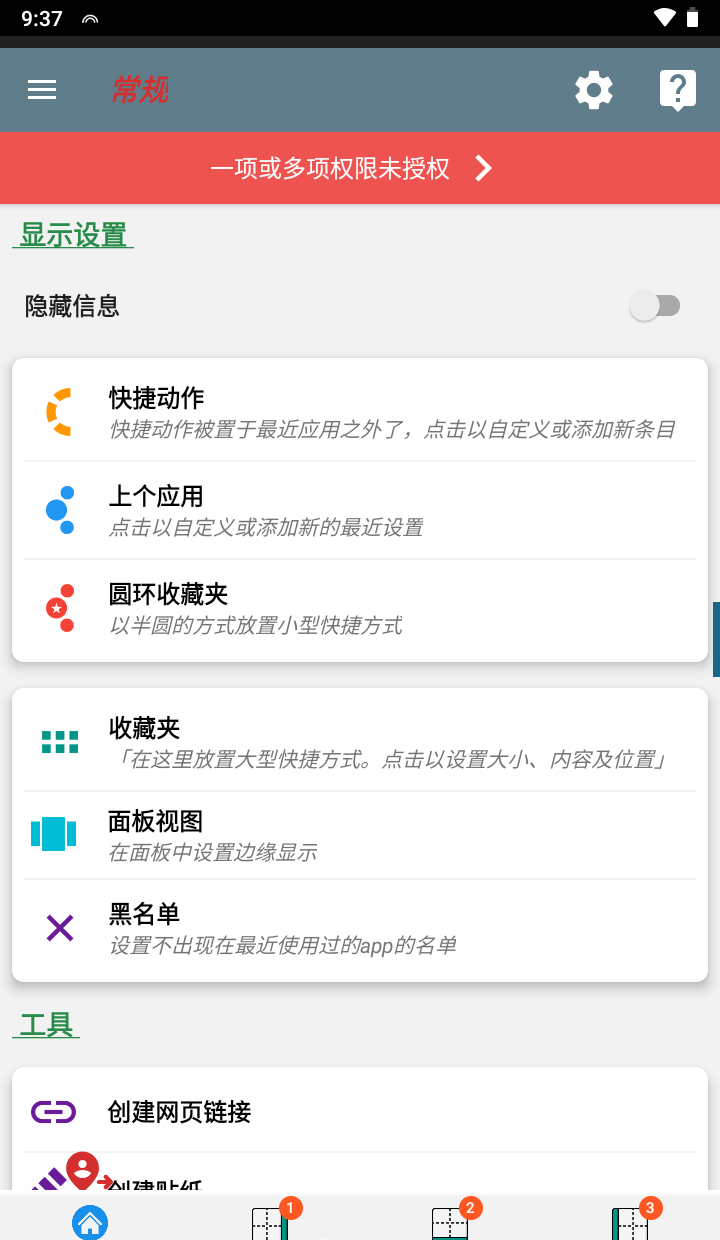Open the settings gear
This screenshot has width=720, height=1240.
(594, 89)
